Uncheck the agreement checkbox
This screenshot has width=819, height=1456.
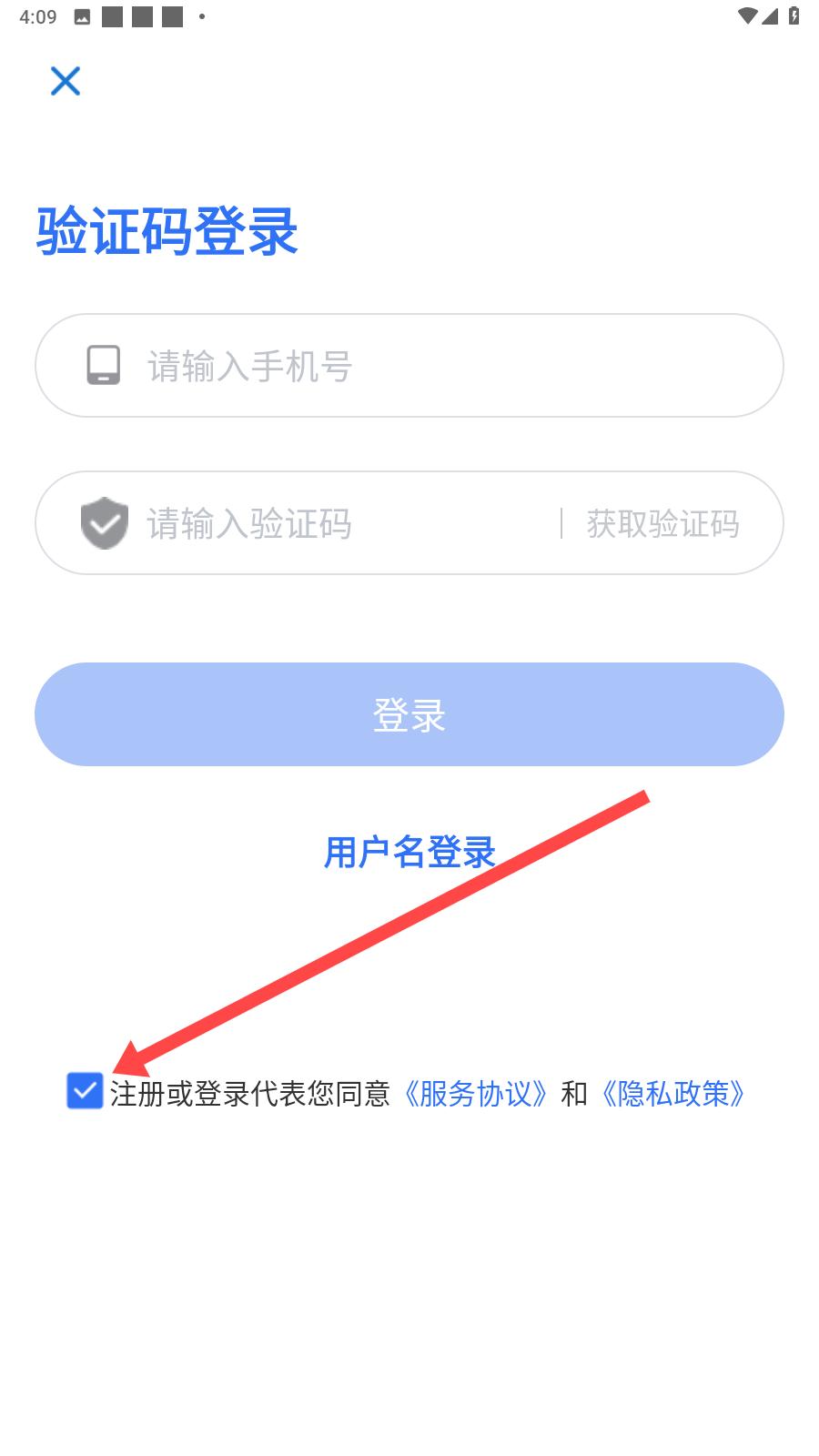[x=85, y=1090]
